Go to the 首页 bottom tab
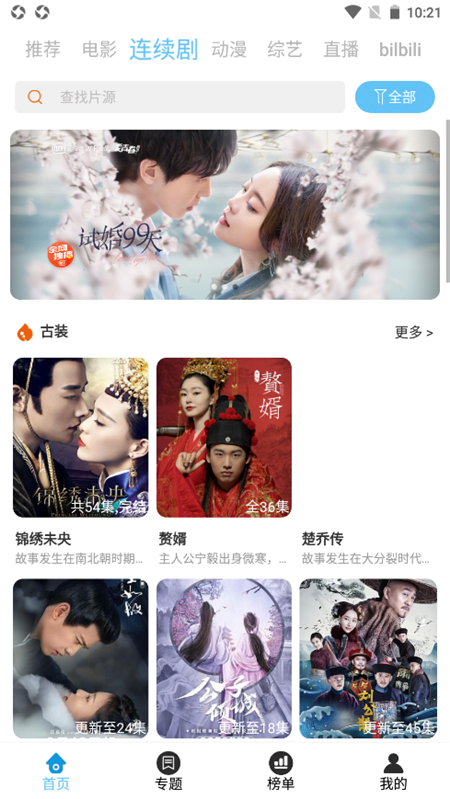Viewport: 450px width, 799px height. pyautogui.click(x=56, y=771)
